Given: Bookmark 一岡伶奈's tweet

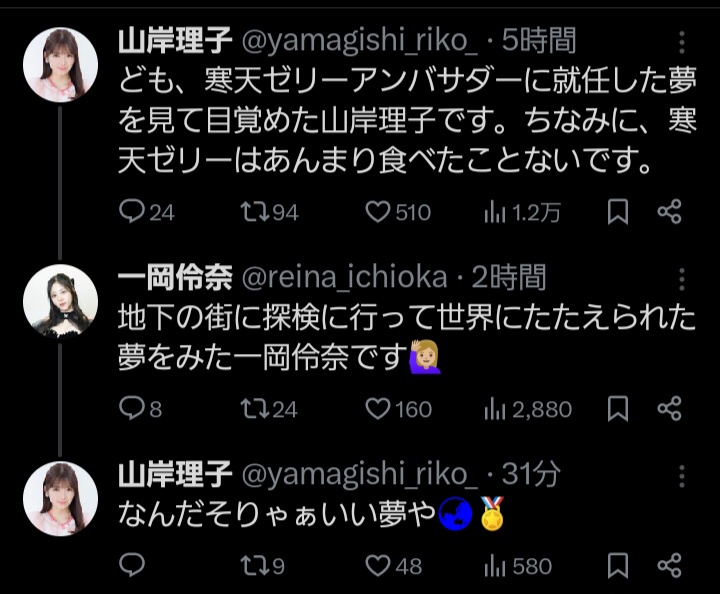Looking at the screenshot, I should [618, 409].
